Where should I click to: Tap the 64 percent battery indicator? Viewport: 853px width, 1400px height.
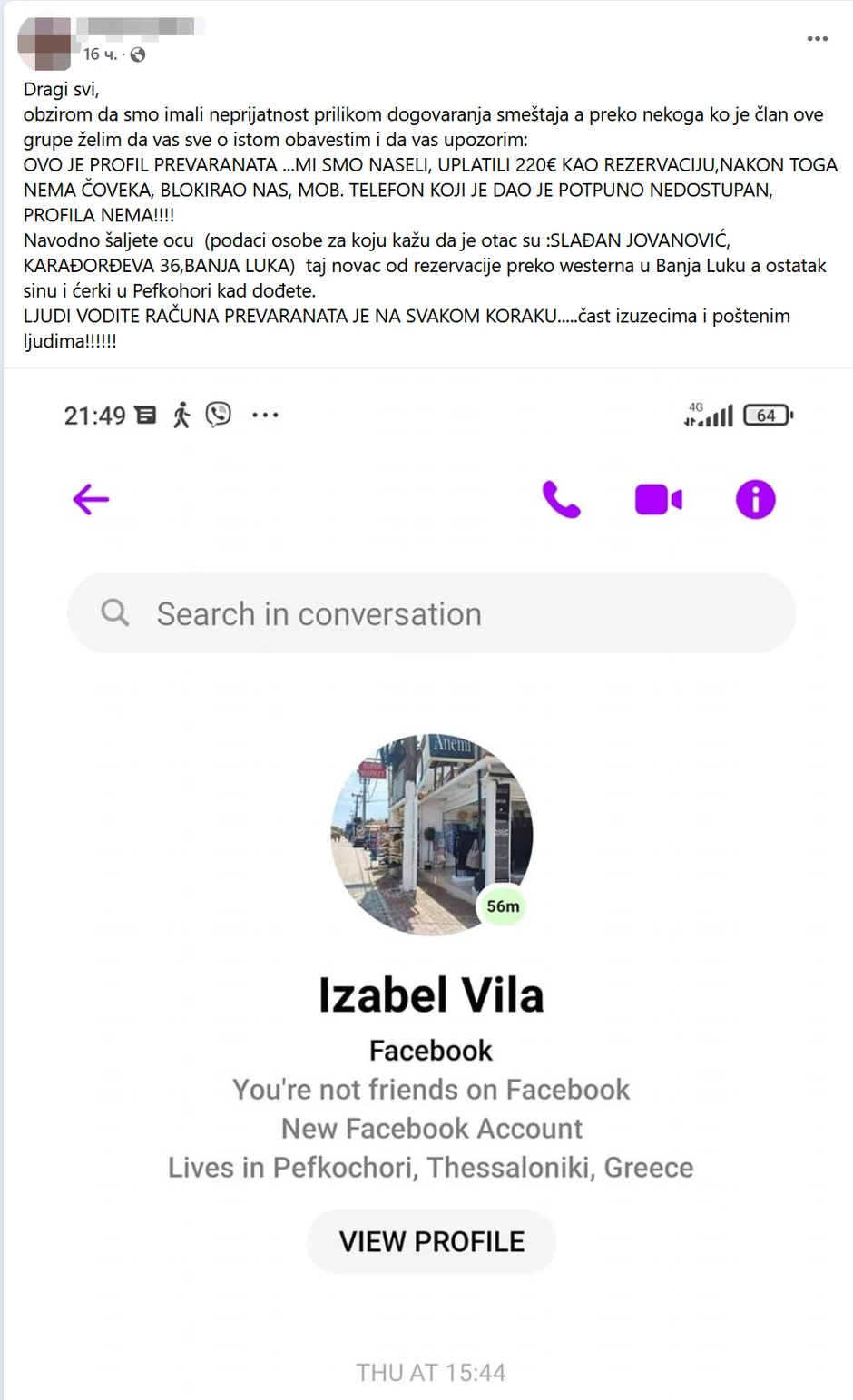click(x=767, y=415)
